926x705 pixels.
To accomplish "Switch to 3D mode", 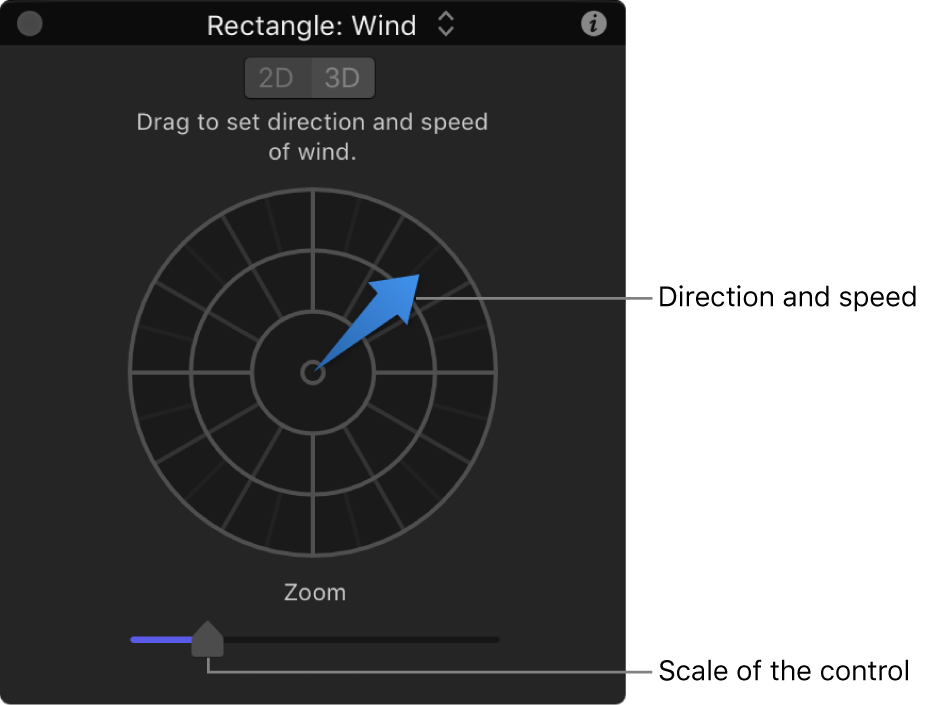I will pyautogui.click(x=342, y=78).
